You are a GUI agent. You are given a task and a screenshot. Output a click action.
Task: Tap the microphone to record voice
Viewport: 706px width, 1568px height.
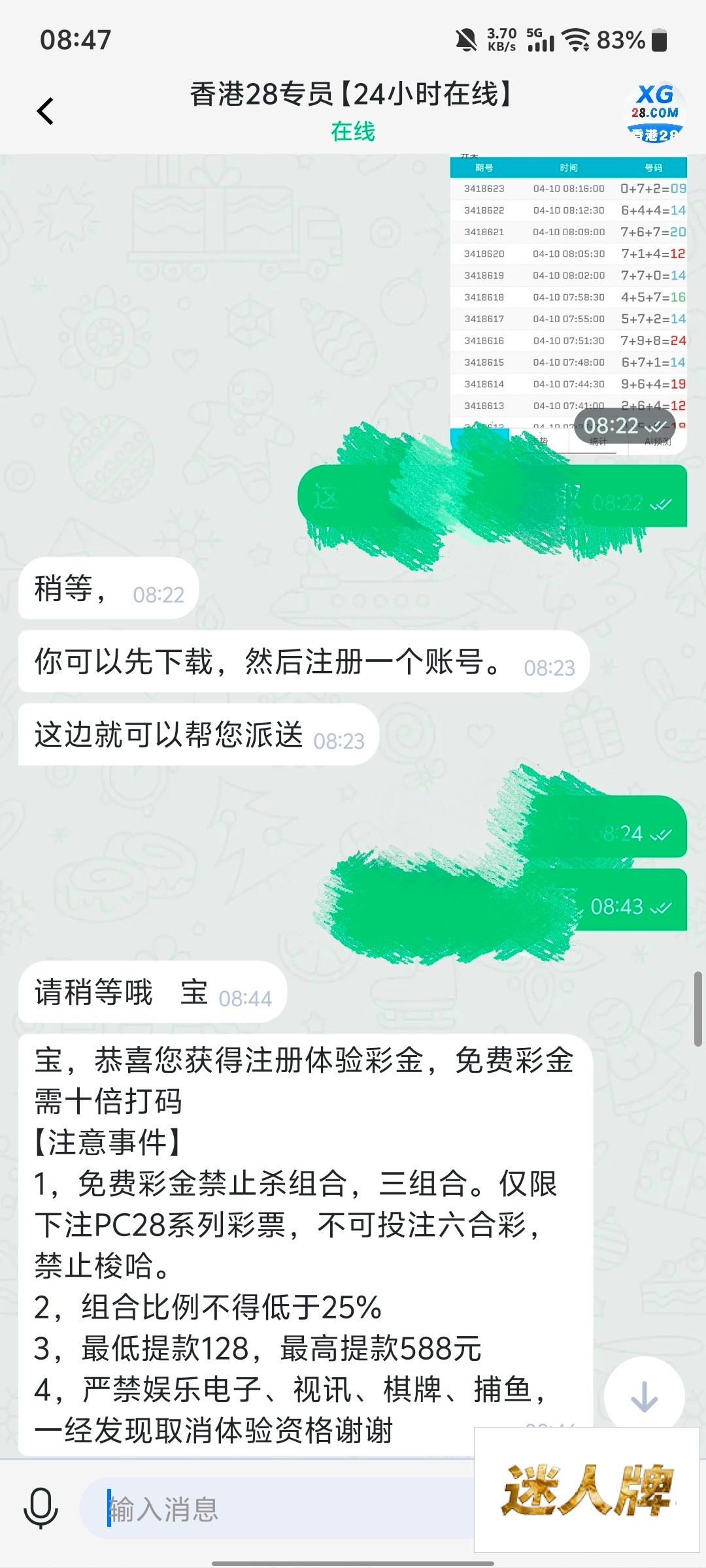click(x=41, y=1509)
